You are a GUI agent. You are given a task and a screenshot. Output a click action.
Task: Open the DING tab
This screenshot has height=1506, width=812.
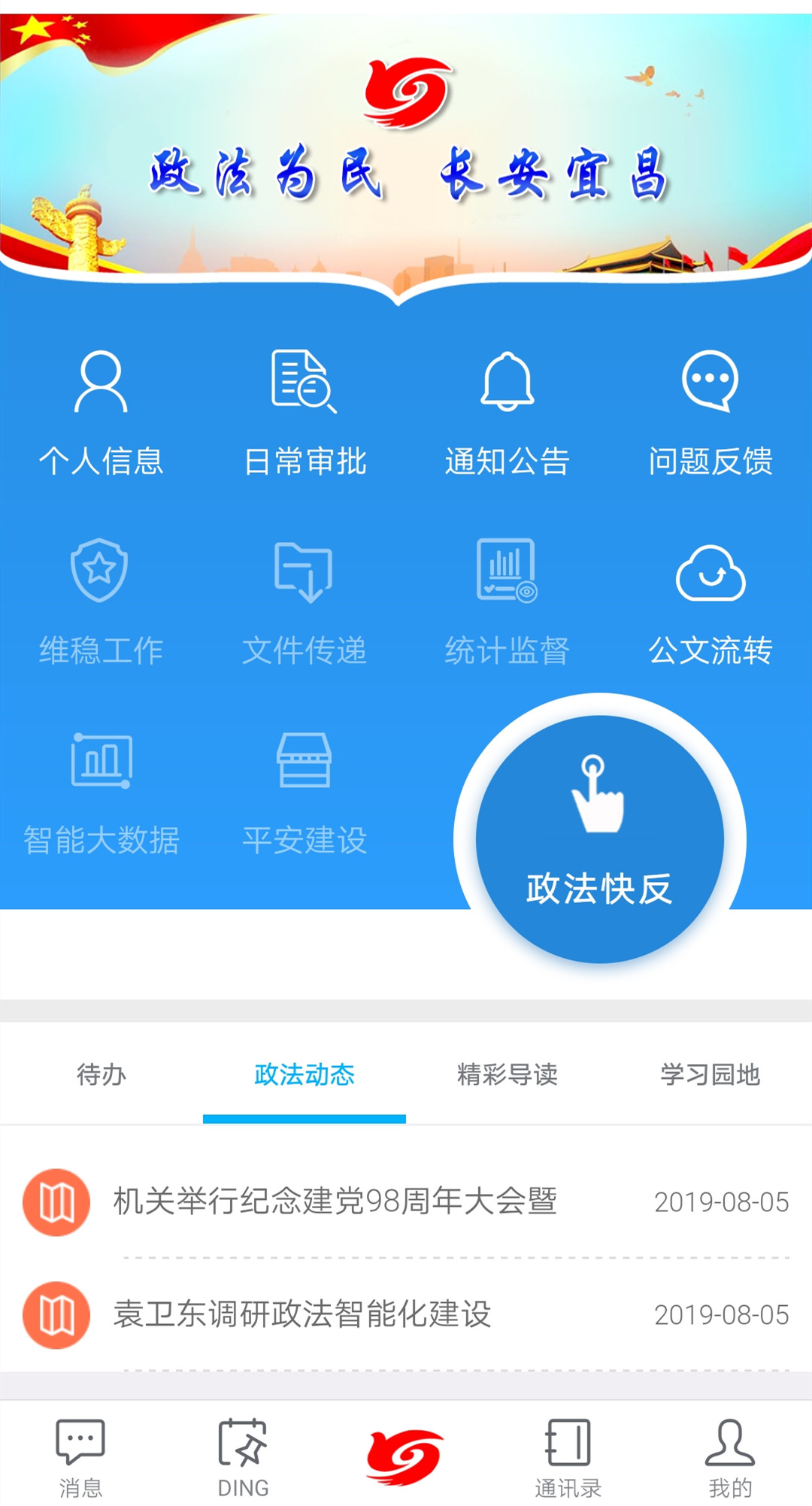pyautogui.click(x=243, y=1457)
